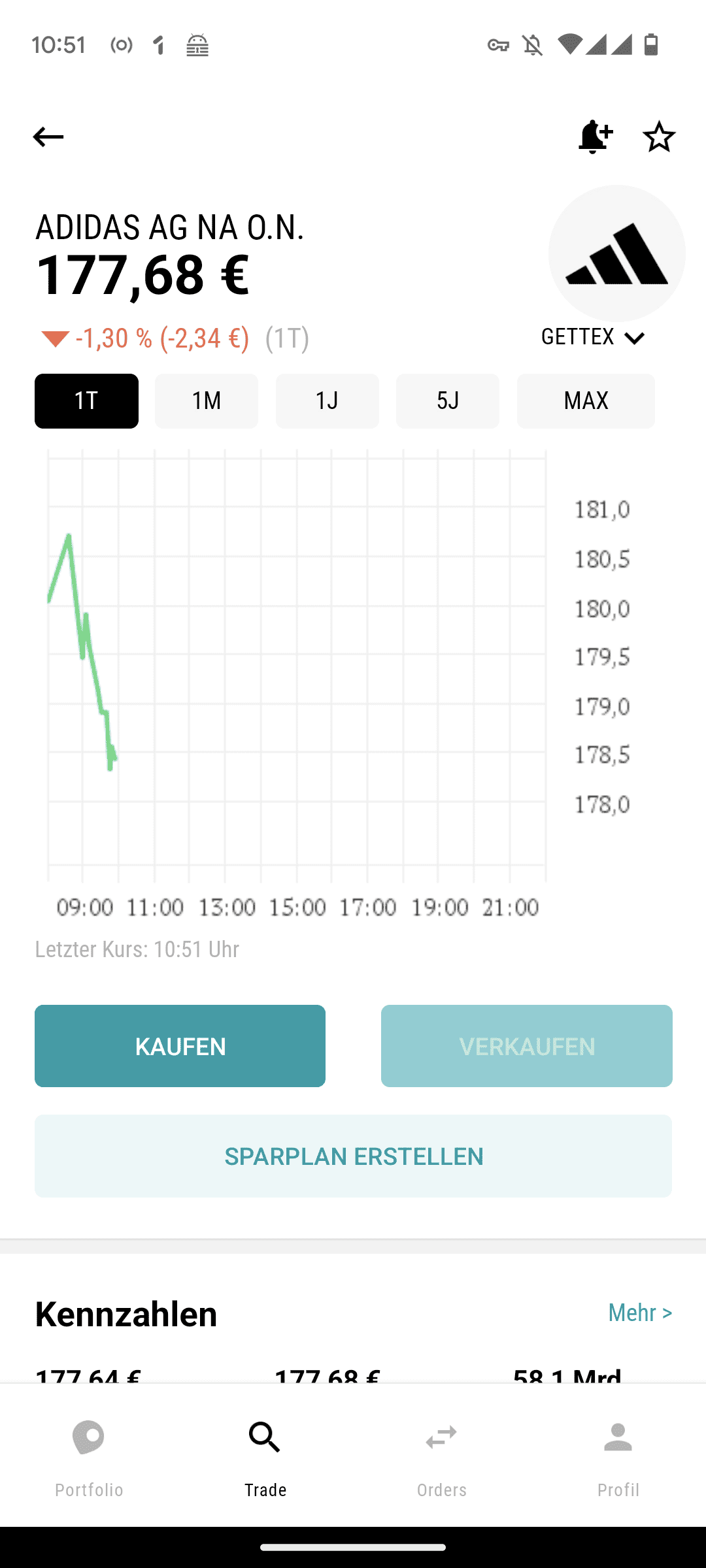Viewport: 706px width, 1568px height.
Task: Switch chart to 1J range
Action: pos(328,401)
